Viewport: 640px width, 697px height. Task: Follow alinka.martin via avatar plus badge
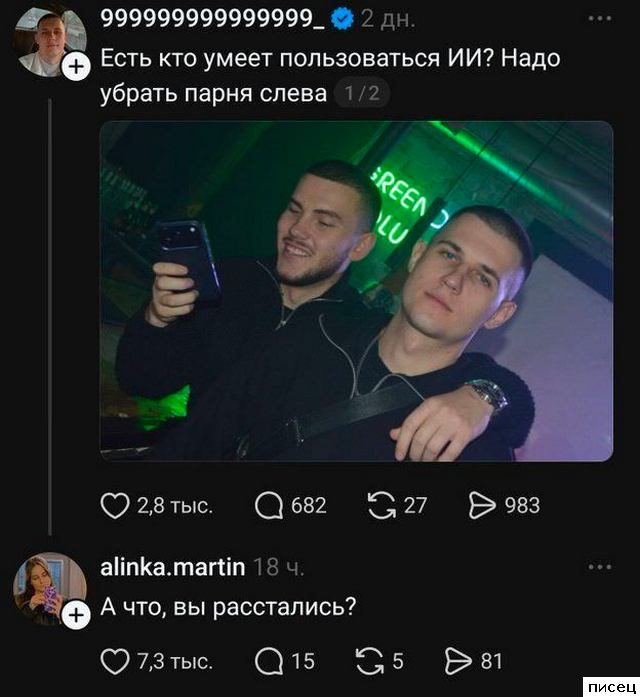77,617
